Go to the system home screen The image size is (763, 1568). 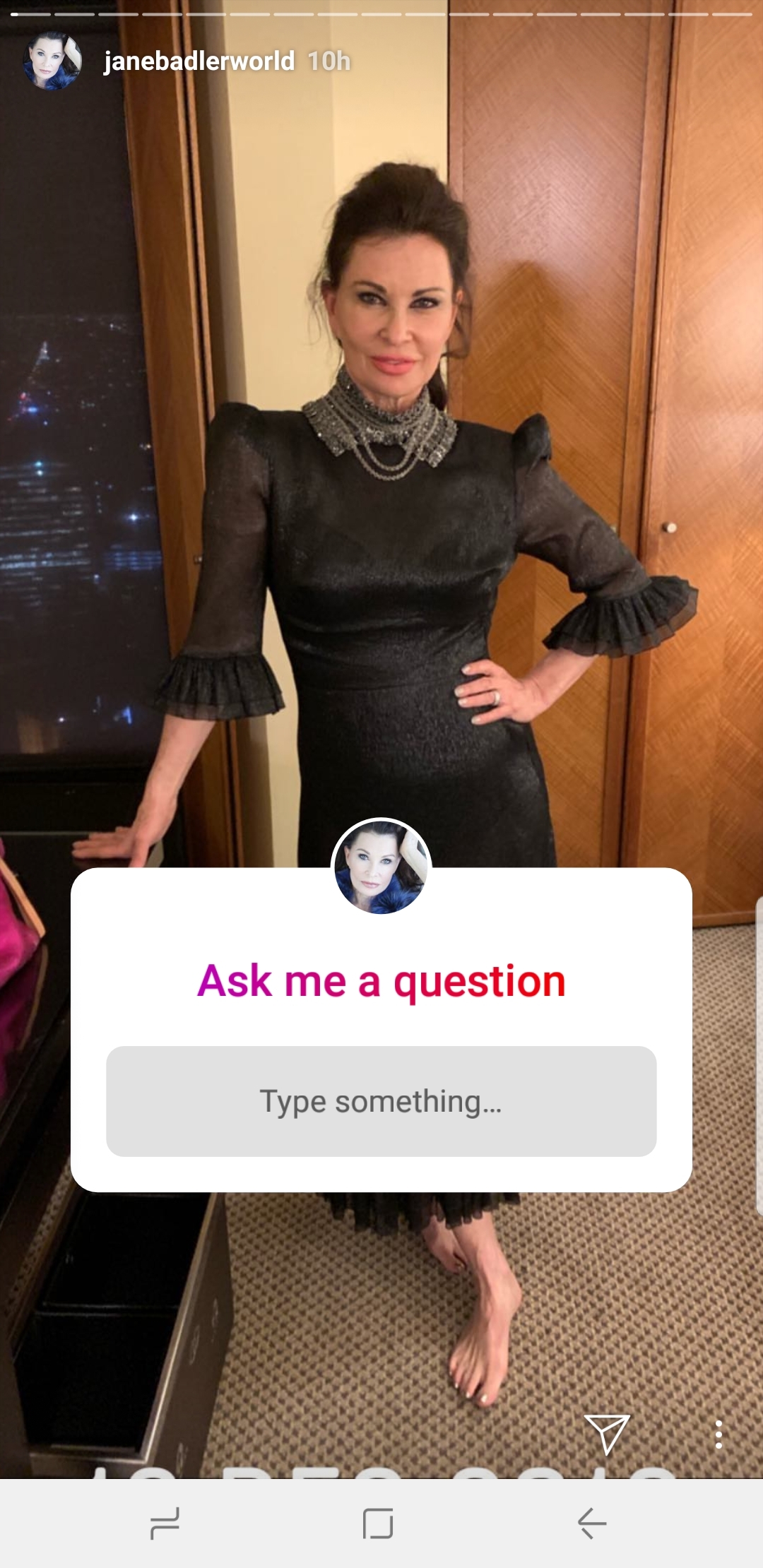pos(378,1523)
